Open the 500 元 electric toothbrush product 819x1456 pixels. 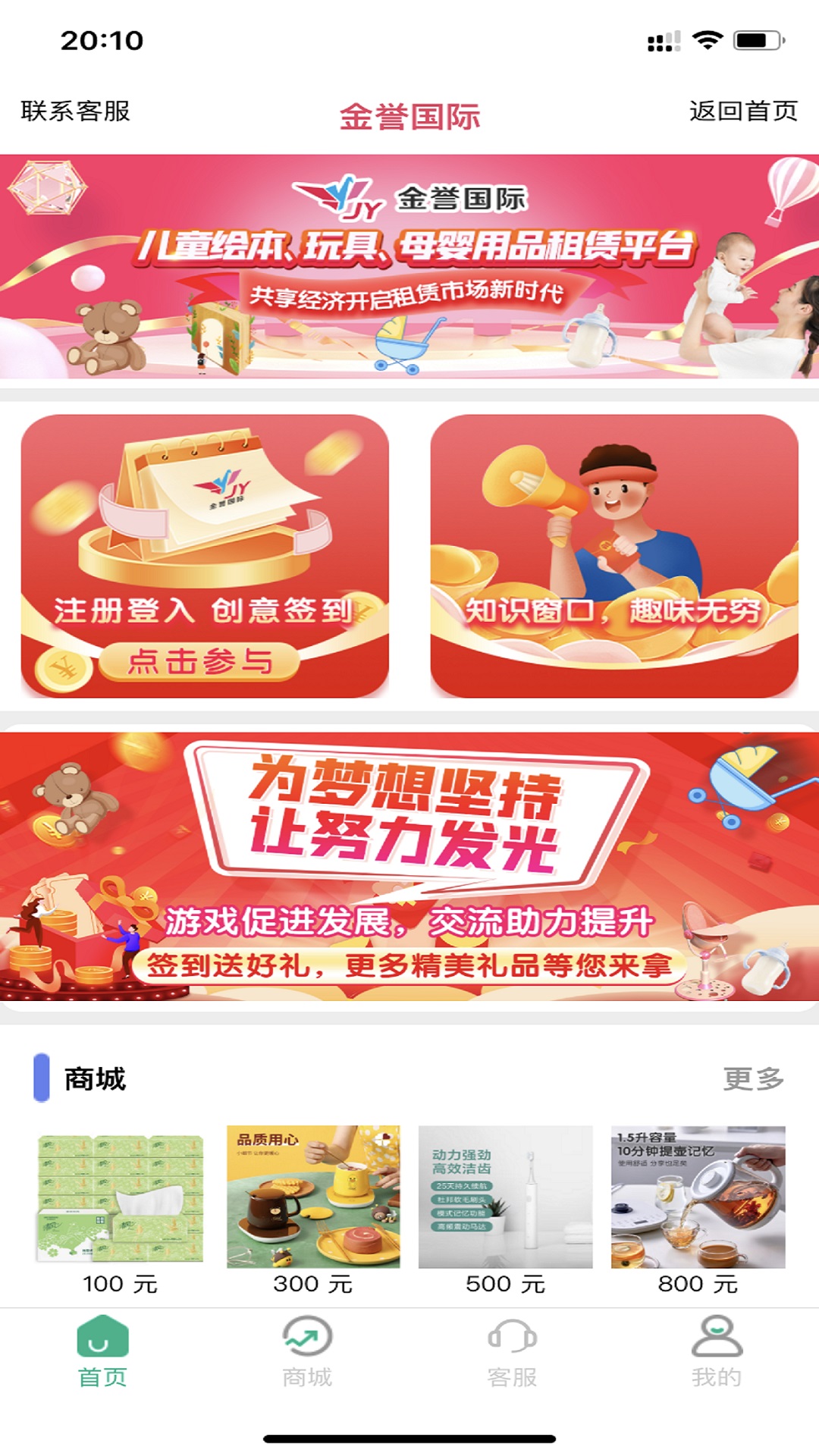[x=506, y=1210]
